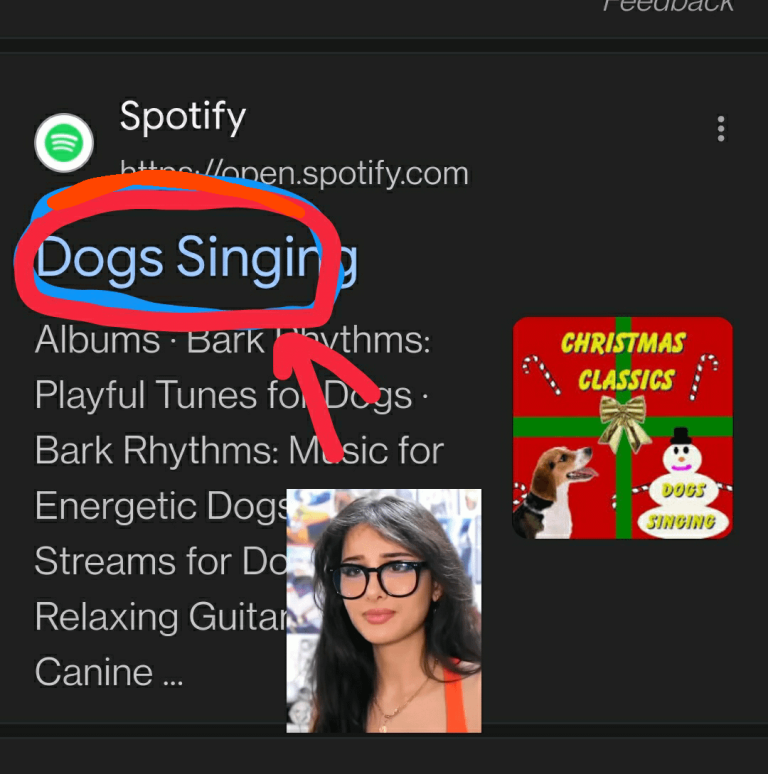This screenshot has width=768, height=774.
Task: Open the overflow menu for the Spotify result
Action: tap(721, 129)
